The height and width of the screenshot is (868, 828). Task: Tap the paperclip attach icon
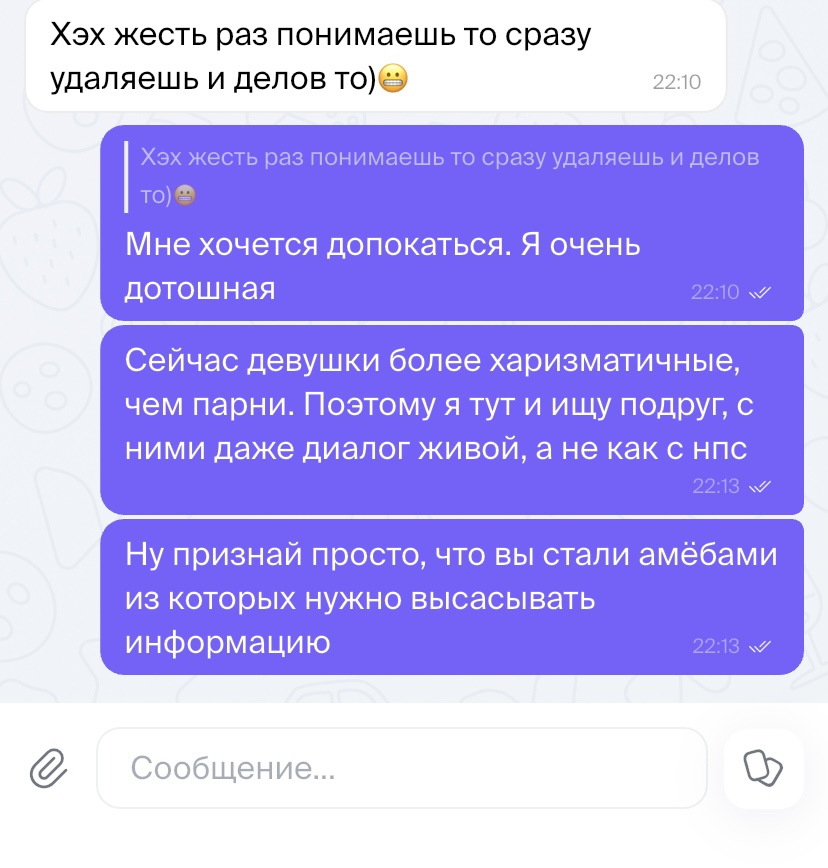click(x=48, y=768)
